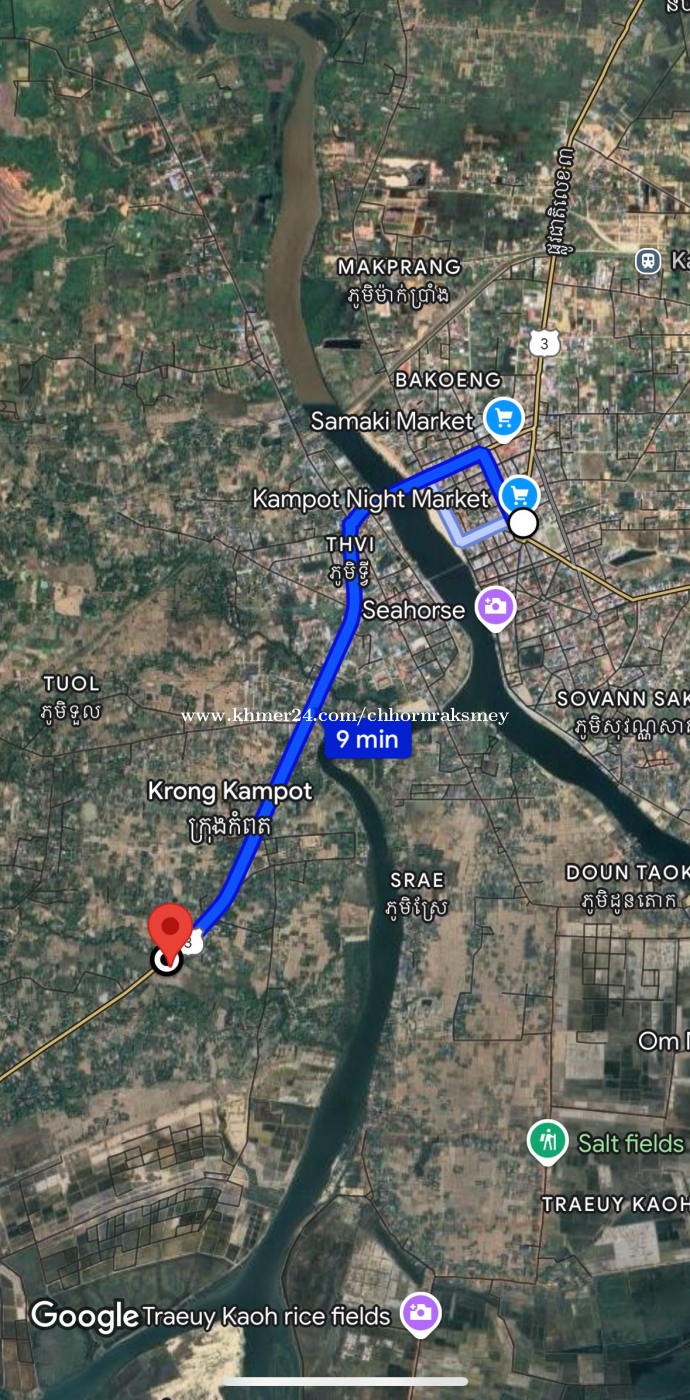Open the Traeuy Kaoh rice fields marker
This screenshot has width=690, height=1400.
pos(421,1313)
